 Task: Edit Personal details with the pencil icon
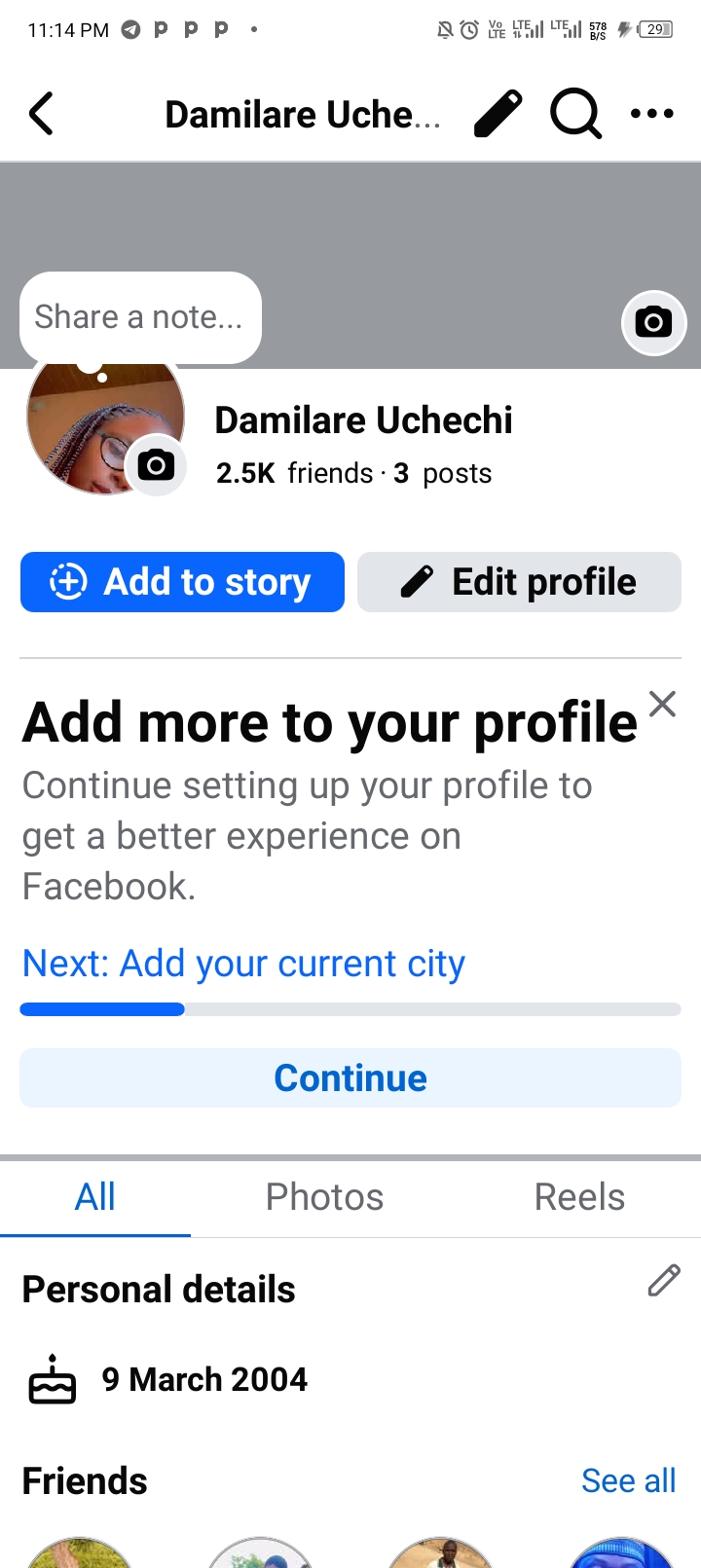pyautogui.click(x=663, y=1281)
